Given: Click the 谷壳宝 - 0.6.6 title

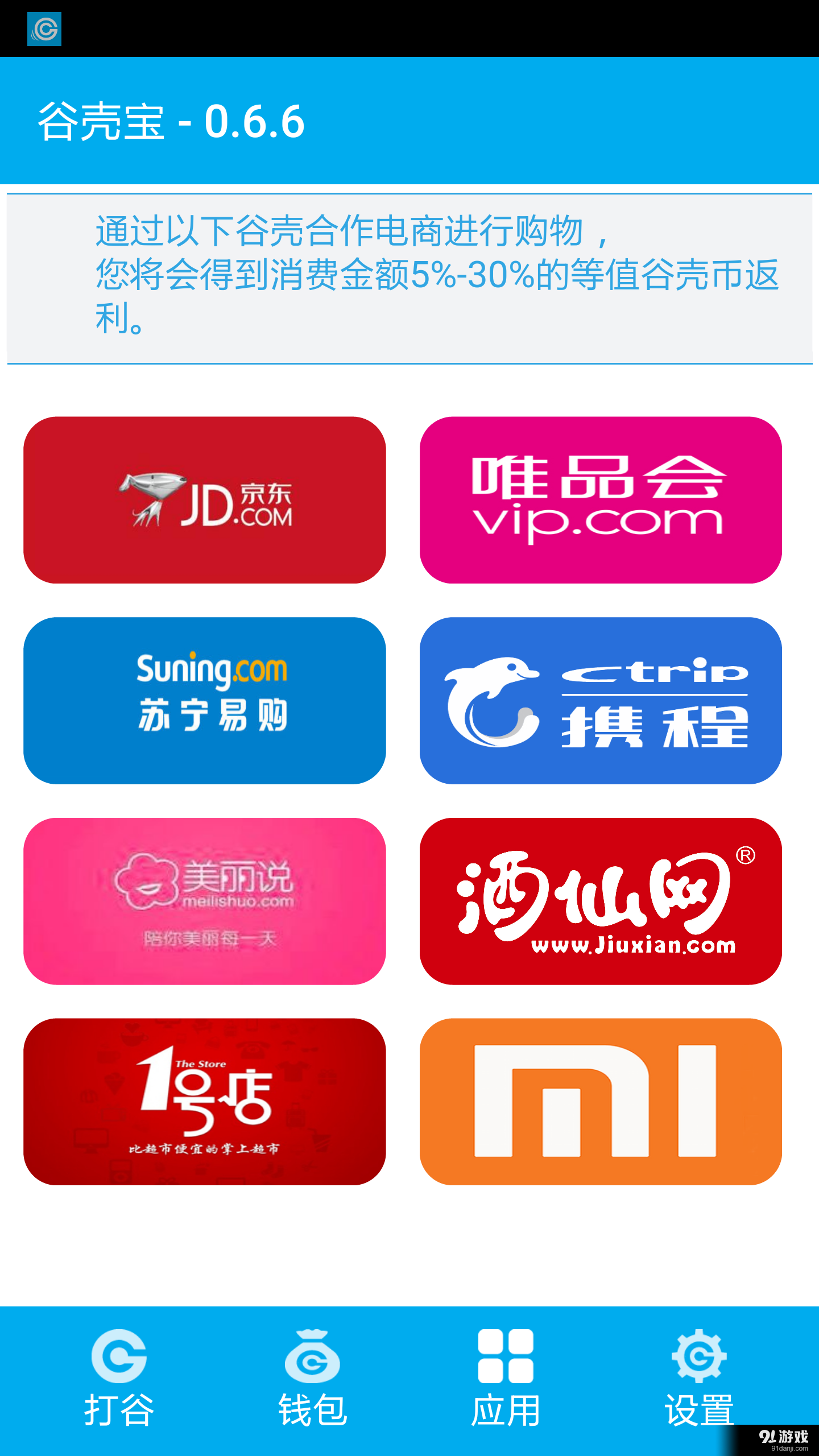Looking at the screenshot, I should pos(171,121).
